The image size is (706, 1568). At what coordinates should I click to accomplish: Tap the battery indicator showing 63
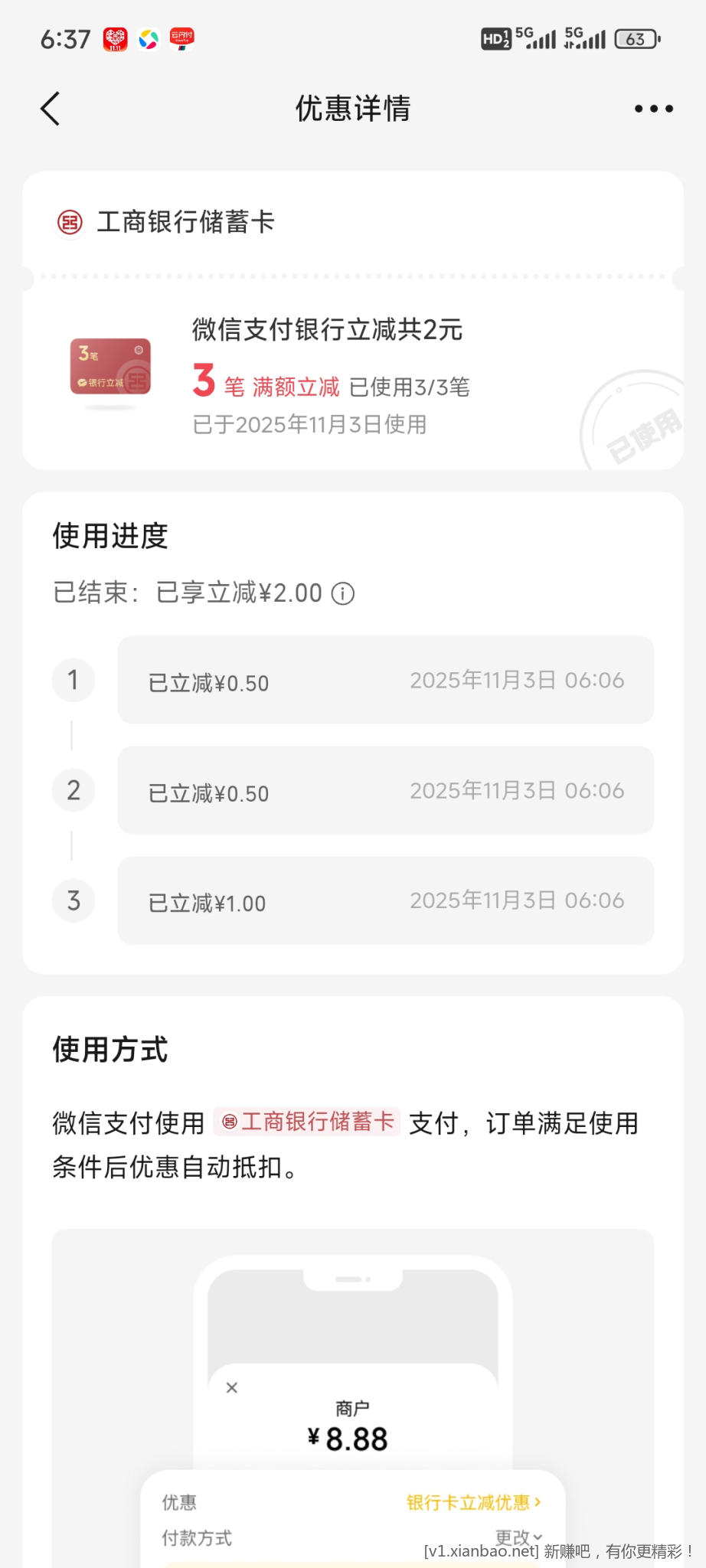(636, 38)
